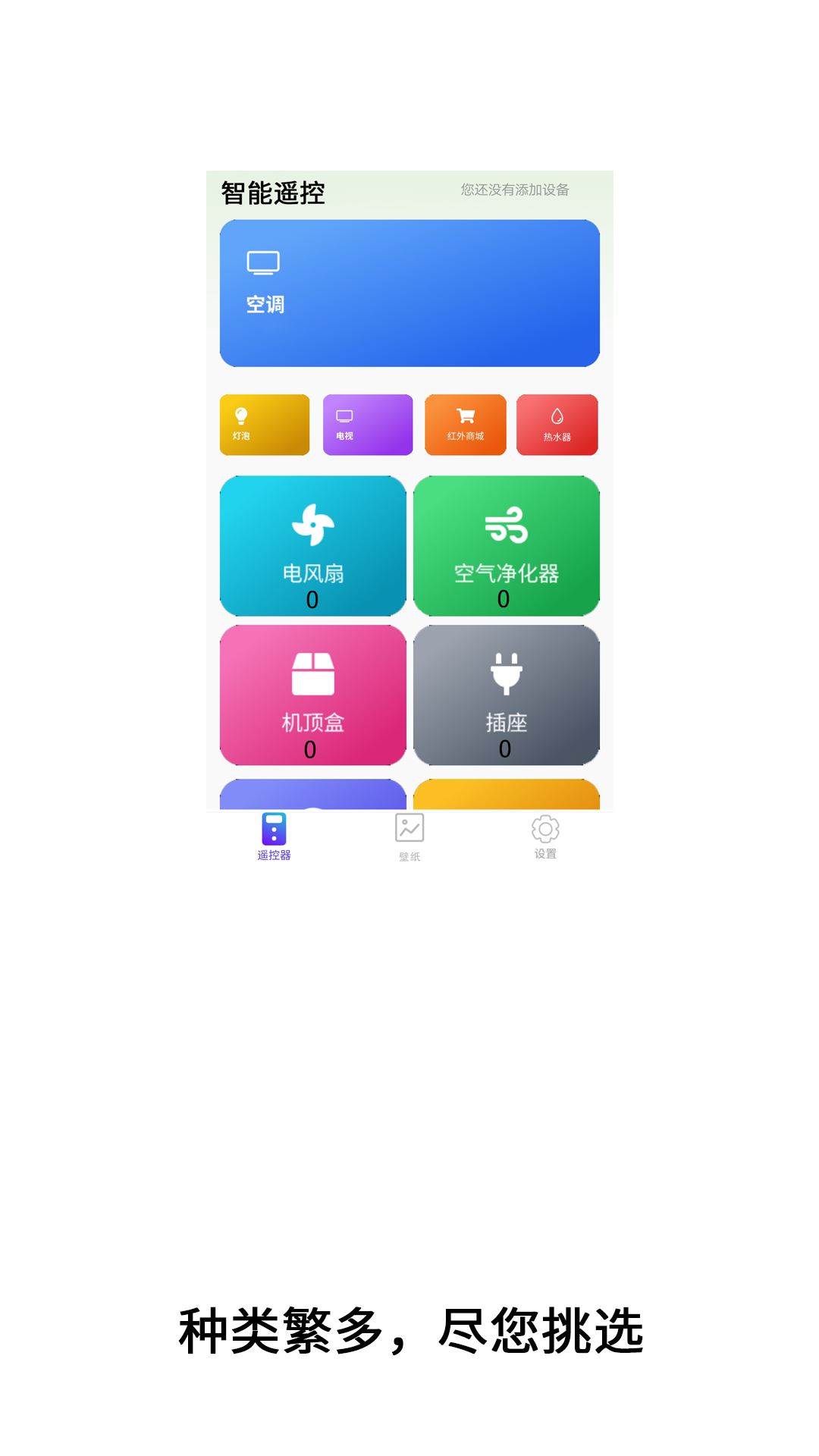Viewport: 819px width, 1456px height.
Task: Open the 电视 TV remote tile
Action: [x=368, y=425]
